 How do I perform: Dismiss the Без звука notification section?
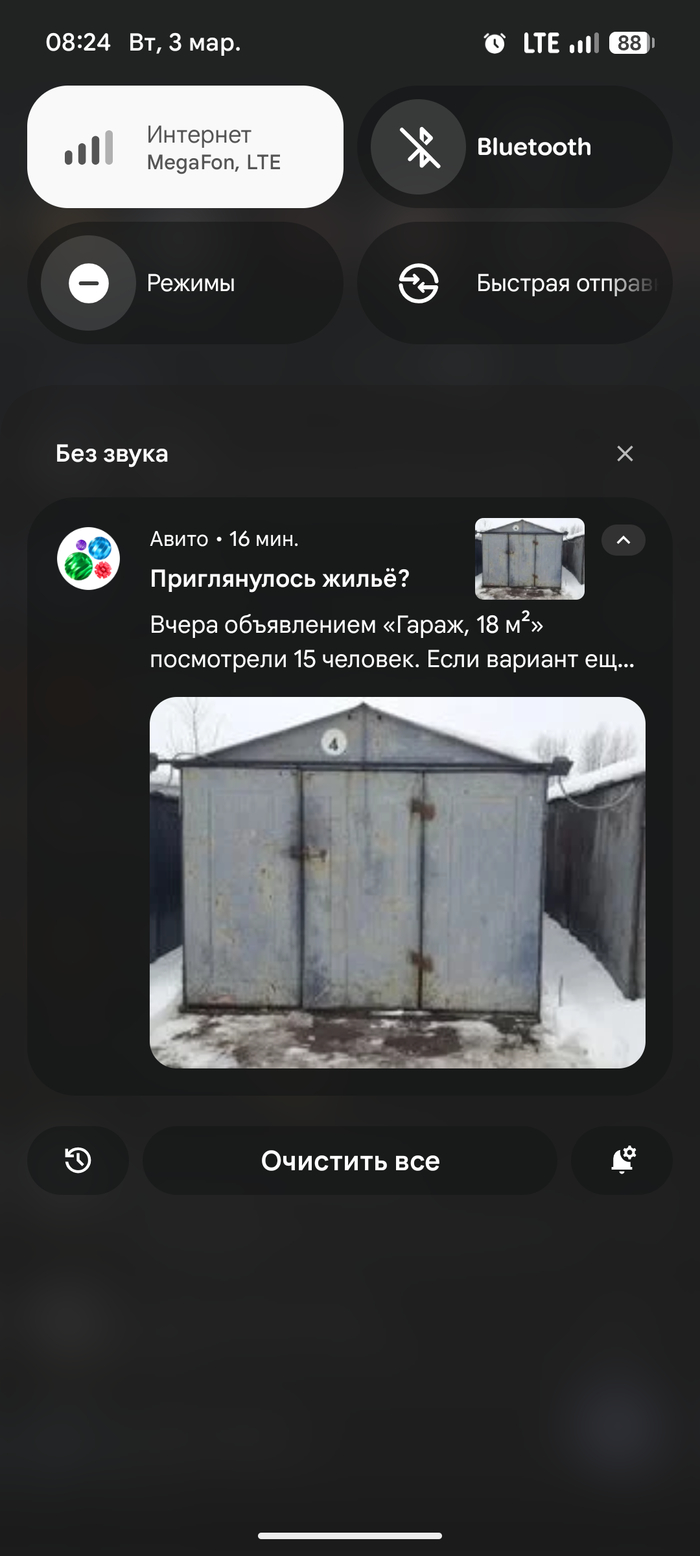[x=625, y=454]
